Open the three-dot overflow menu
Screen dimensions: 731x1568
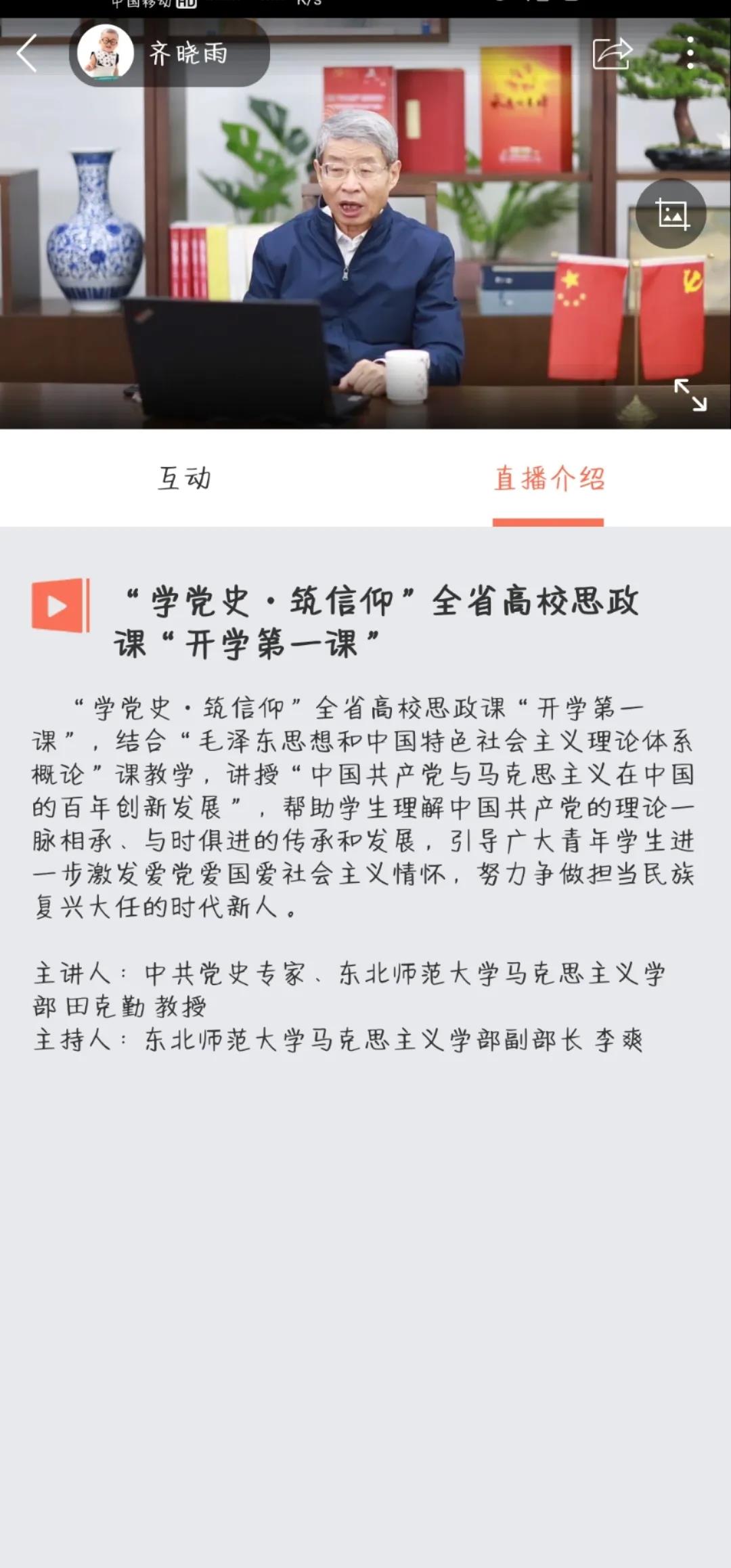(x=690, y=53)
